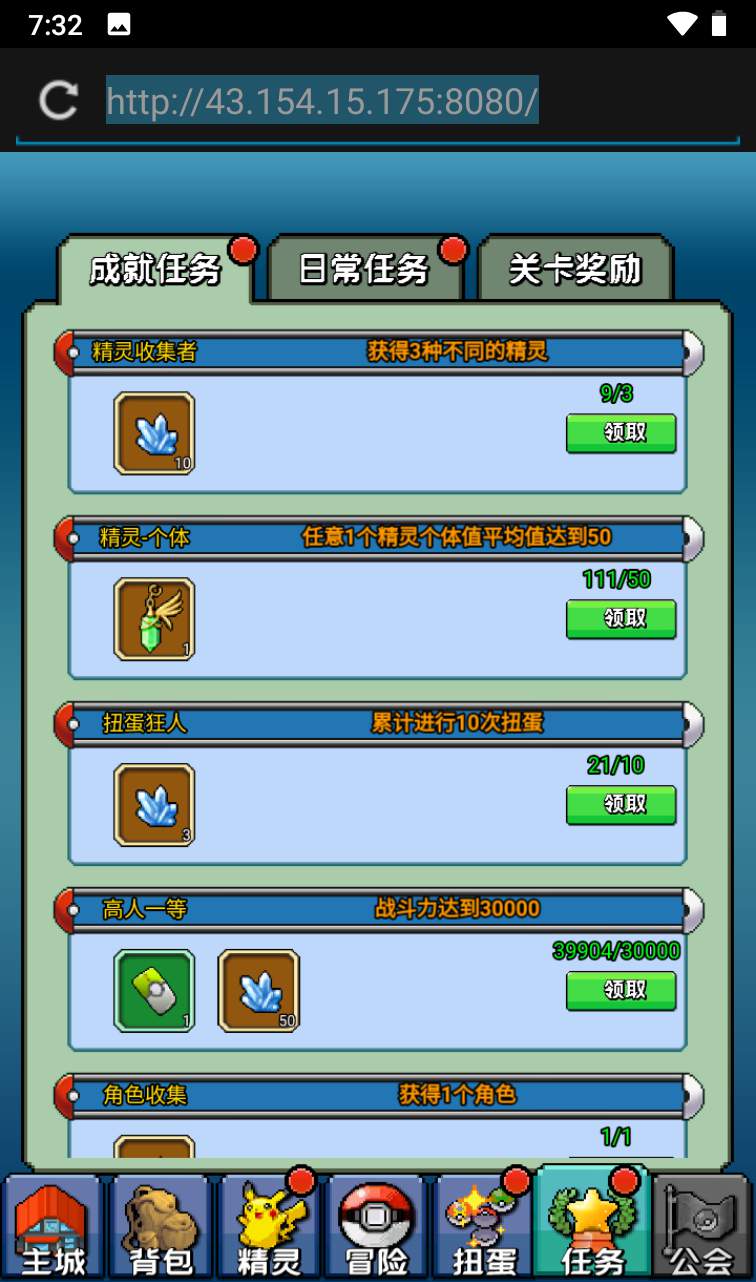
Task: Claim the 精灵收集者 reward with 领取
Action: tap(621, 433)
